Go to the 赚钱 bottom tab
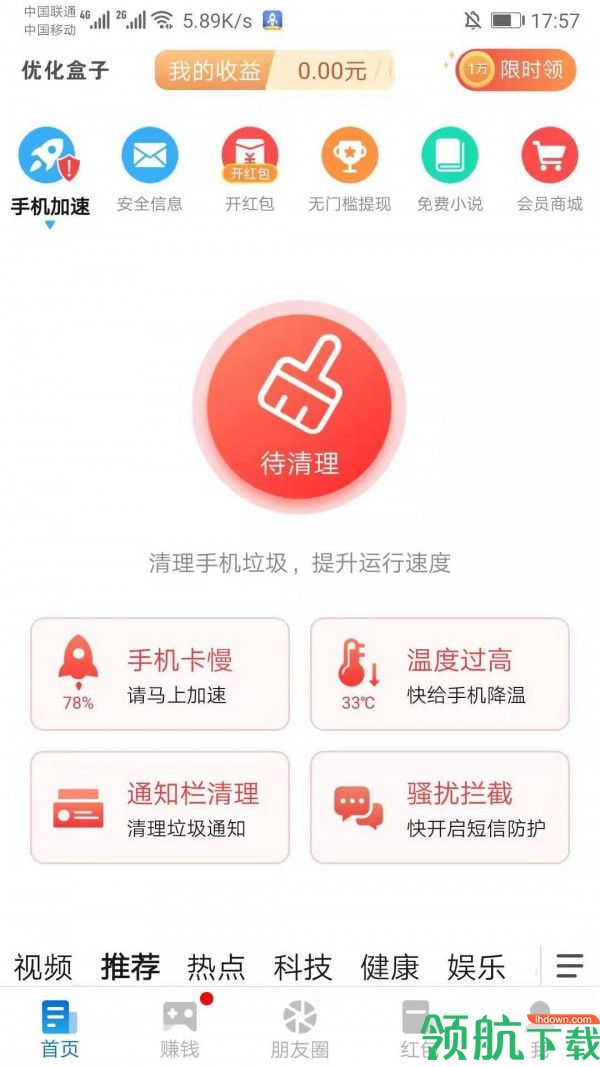Viewport: 600px width, 1067px height. [180, 1028]
